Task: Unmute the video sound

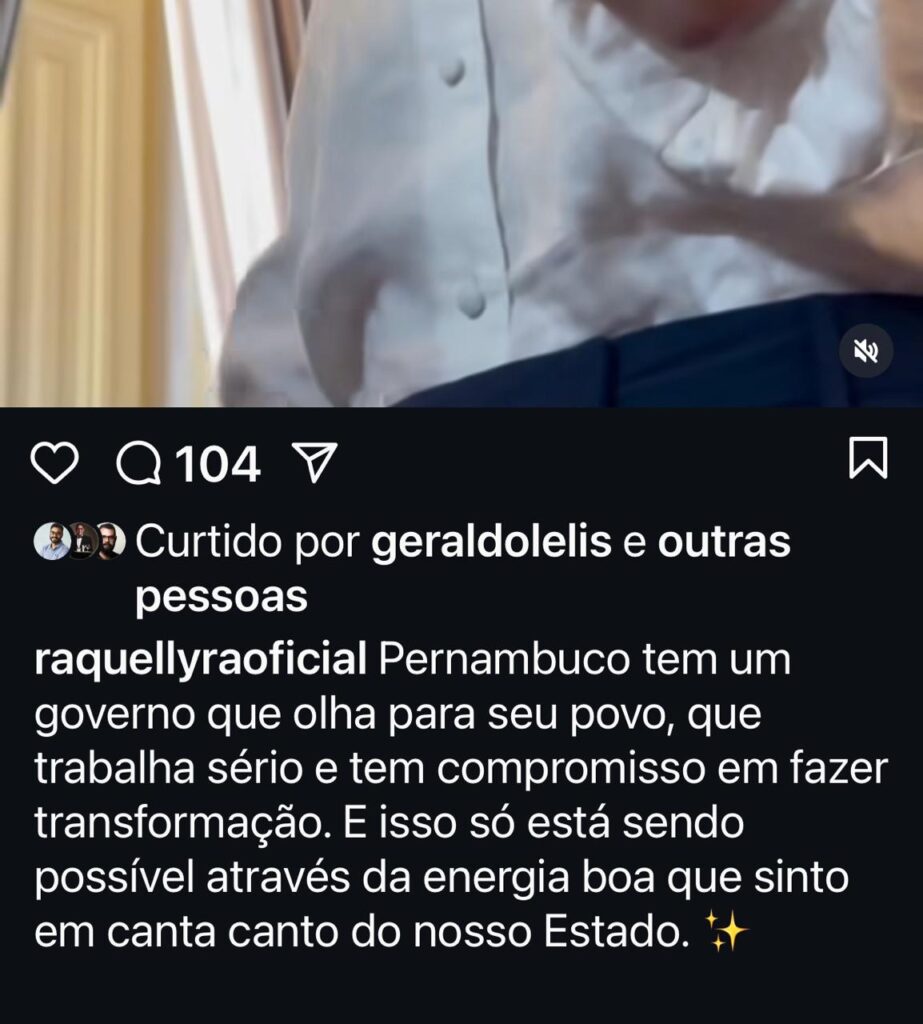Action: coord(865,350)
